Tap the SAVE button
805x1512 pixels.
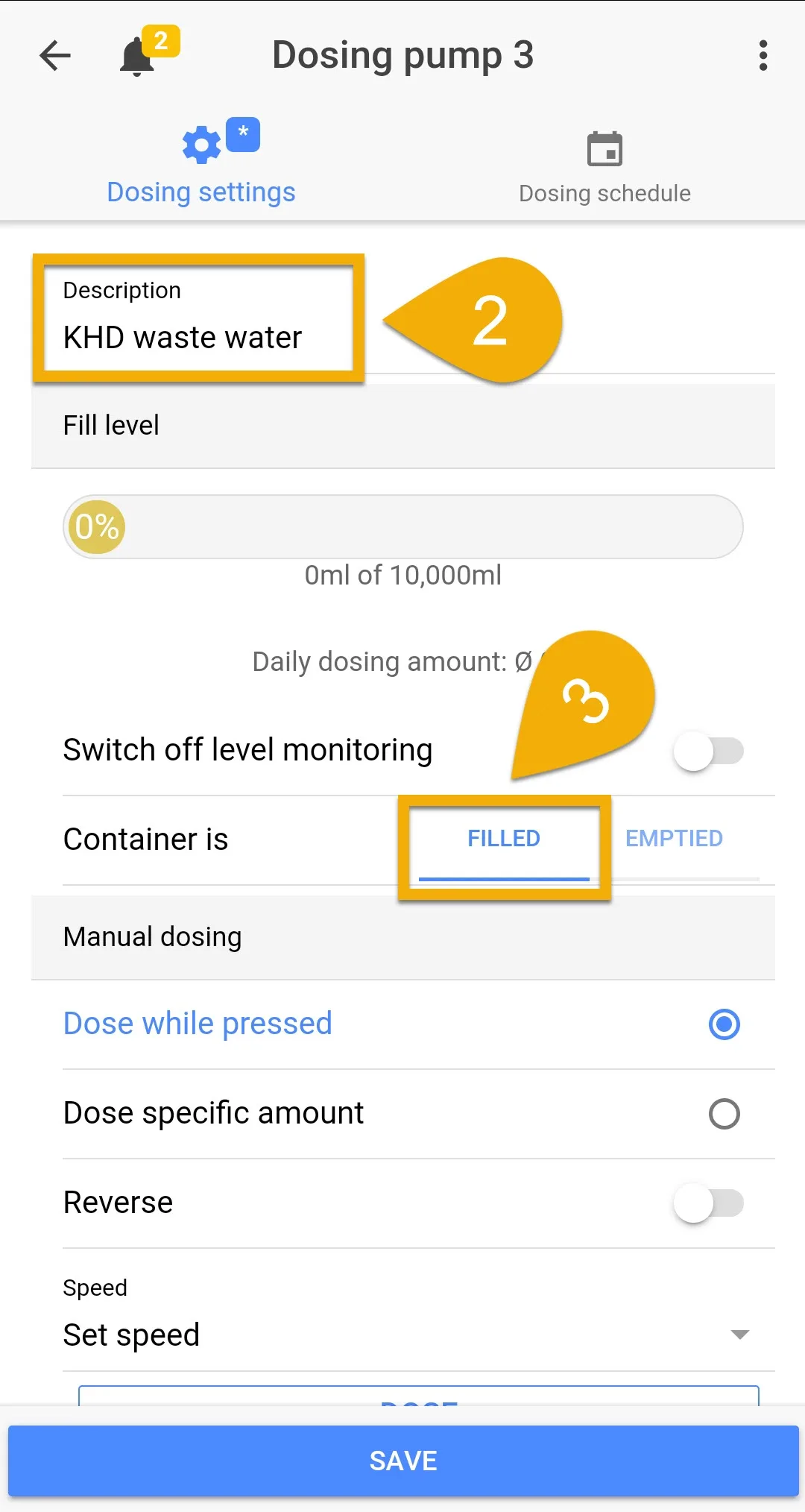(x=403, y=1461)
